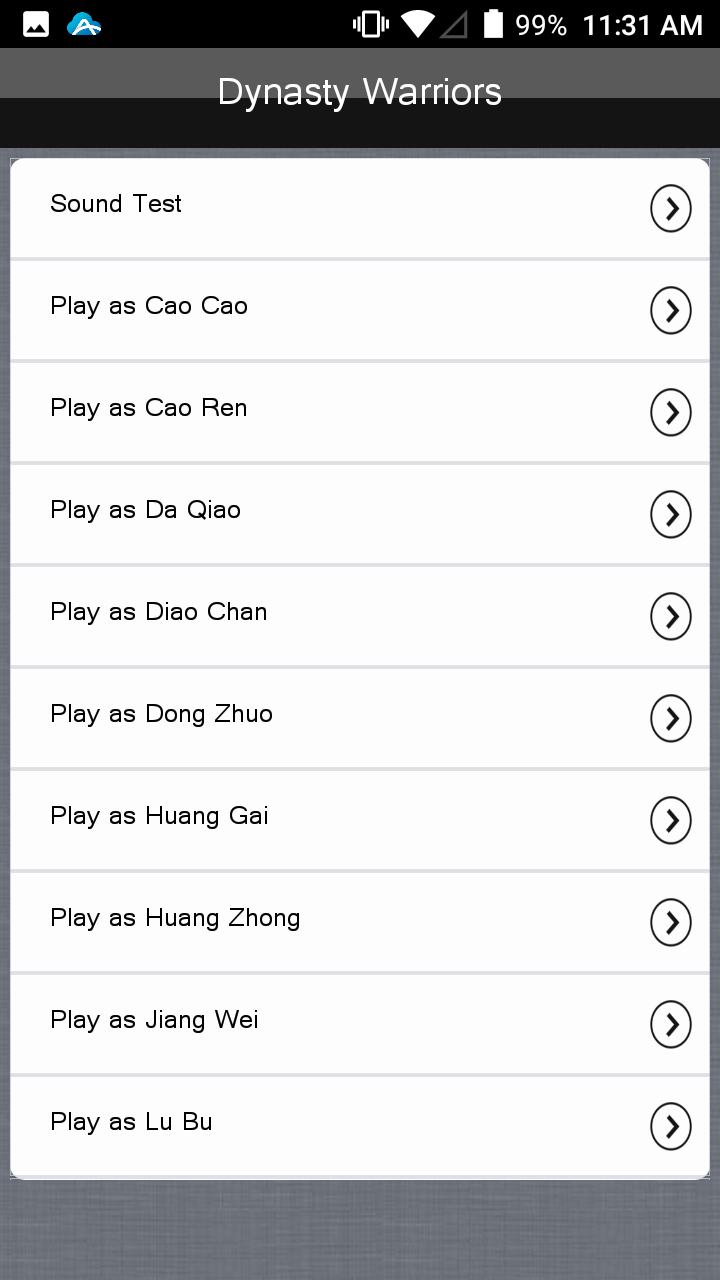Show Play as Huang Zhong details

point(360,922)
